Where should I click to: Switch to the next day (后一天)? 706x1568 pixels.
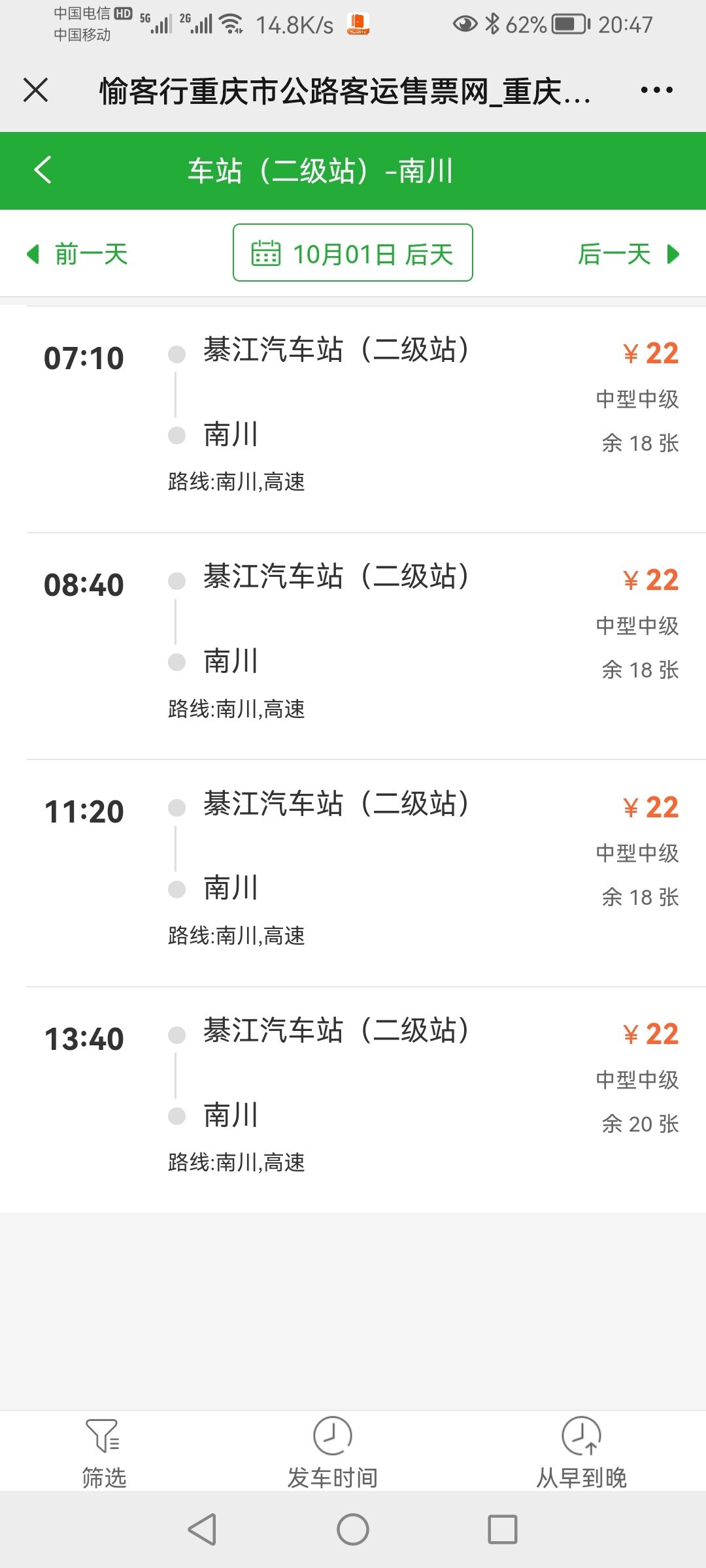coord(629,254)
